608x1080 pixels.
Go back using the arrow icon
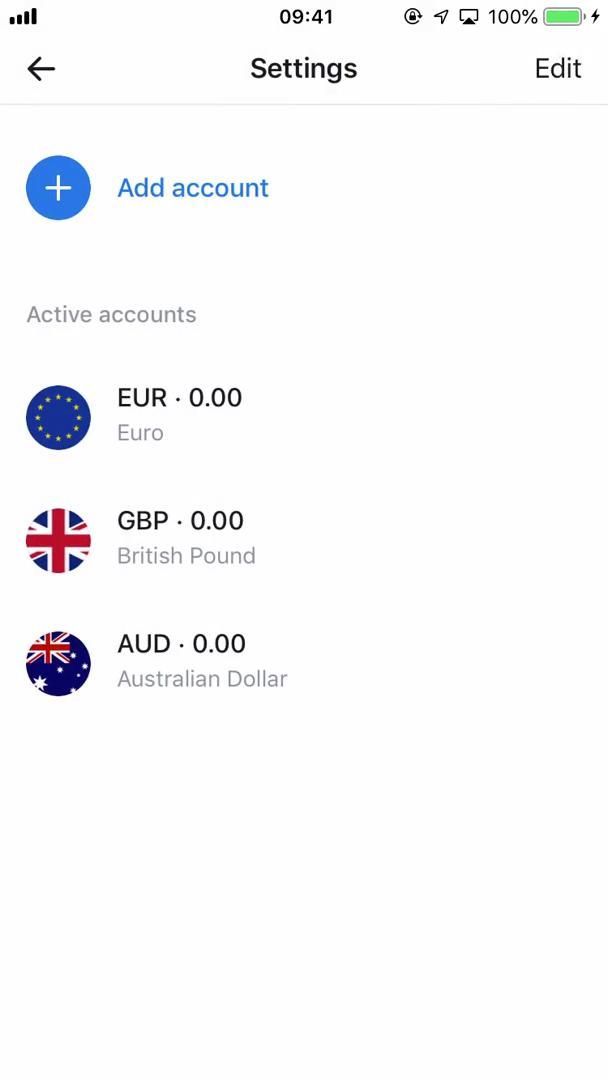click(41, 68)
